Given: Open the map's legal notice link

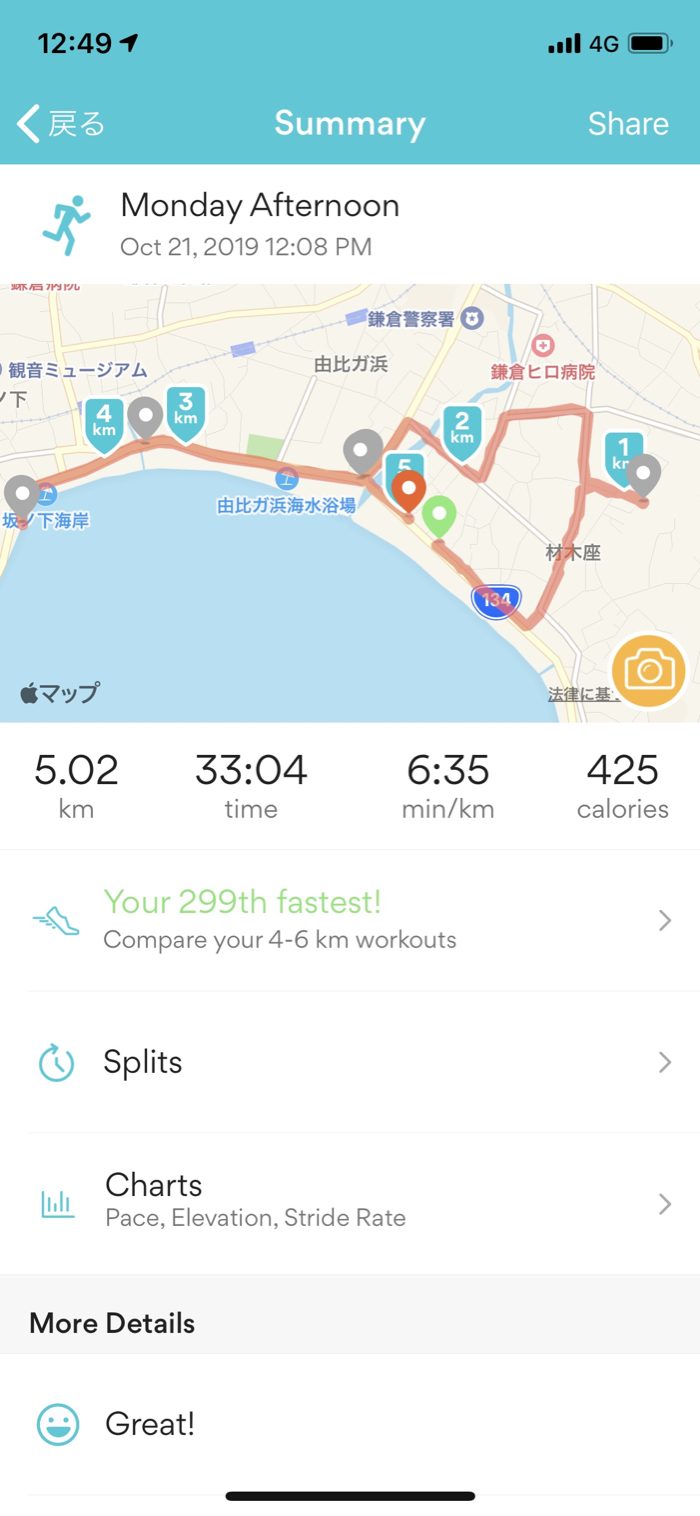Looking at the screenshot, I should tap(578, 695).
